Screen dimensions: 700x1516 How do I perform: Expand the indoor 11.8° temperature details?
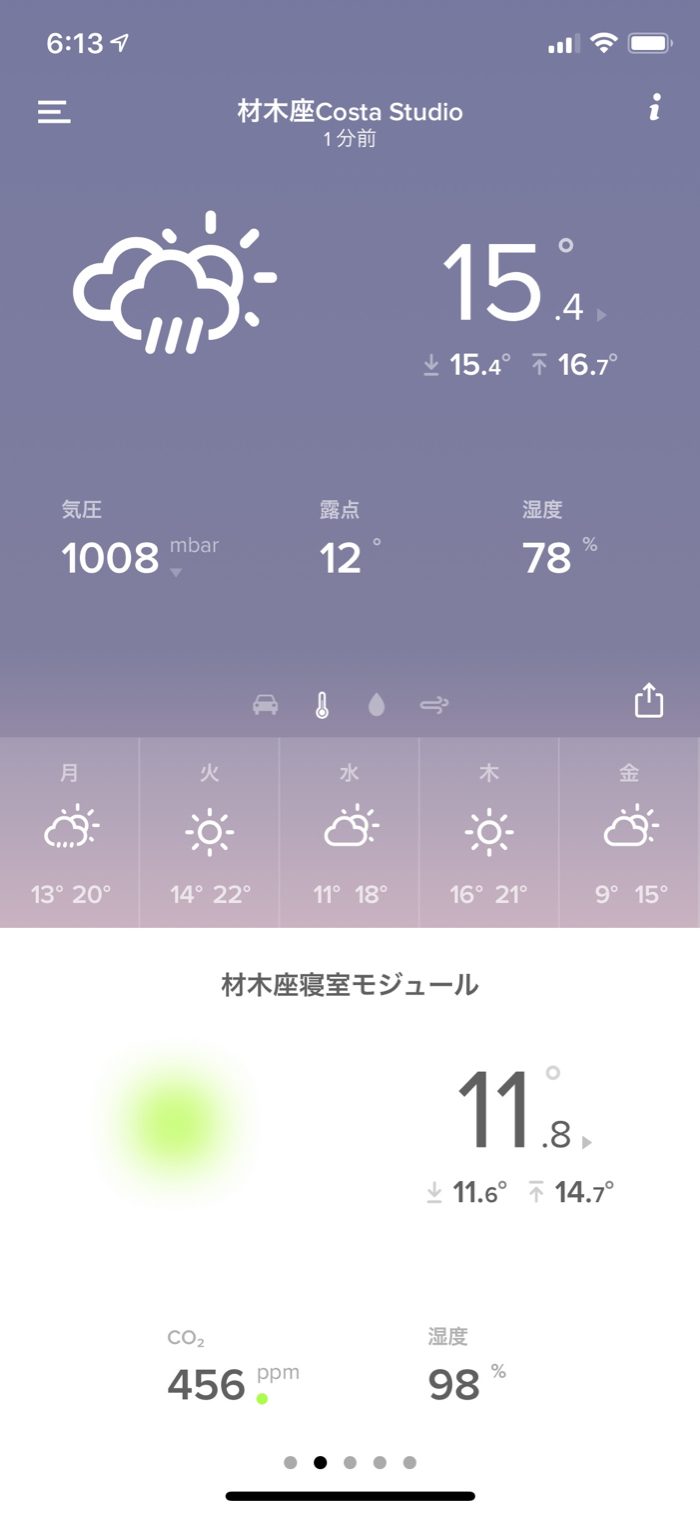pos(587,1142)
